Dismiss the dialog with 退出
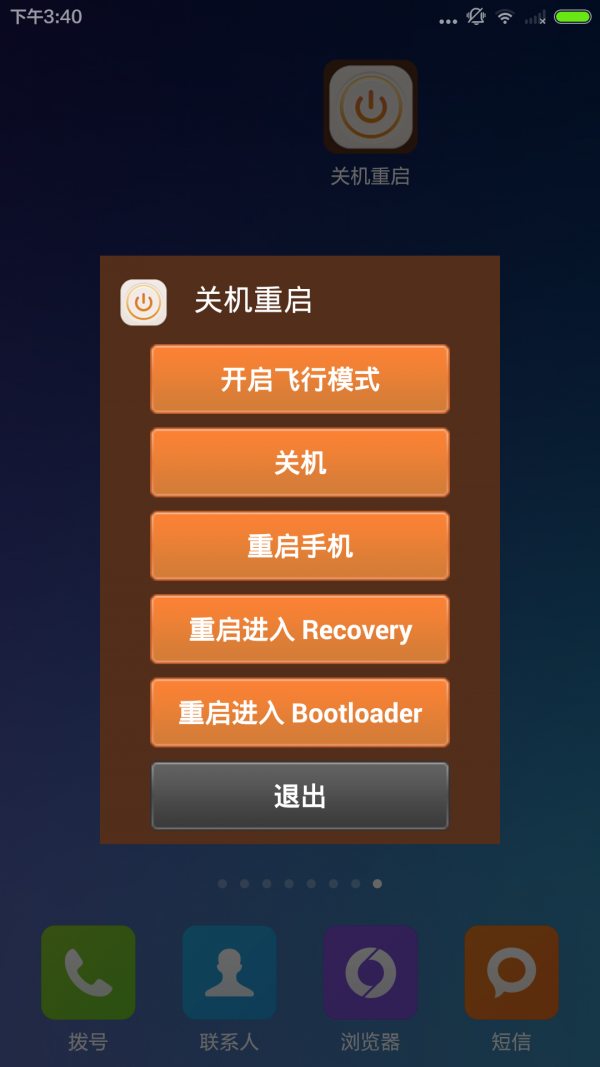Viewport: 600px width, 1067px height. [300, 796]
